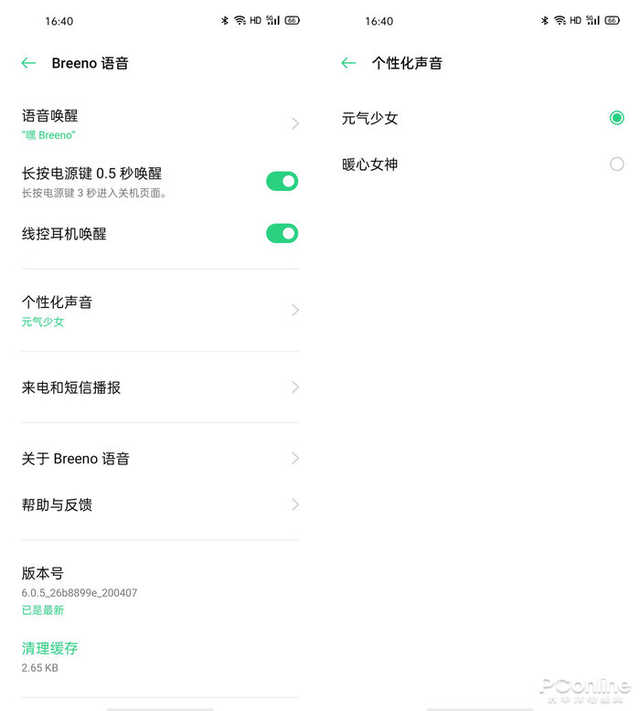The image size is (640, 711).
Task: Open 关于 Breeno 语音
Action: (x=160, y=458)
